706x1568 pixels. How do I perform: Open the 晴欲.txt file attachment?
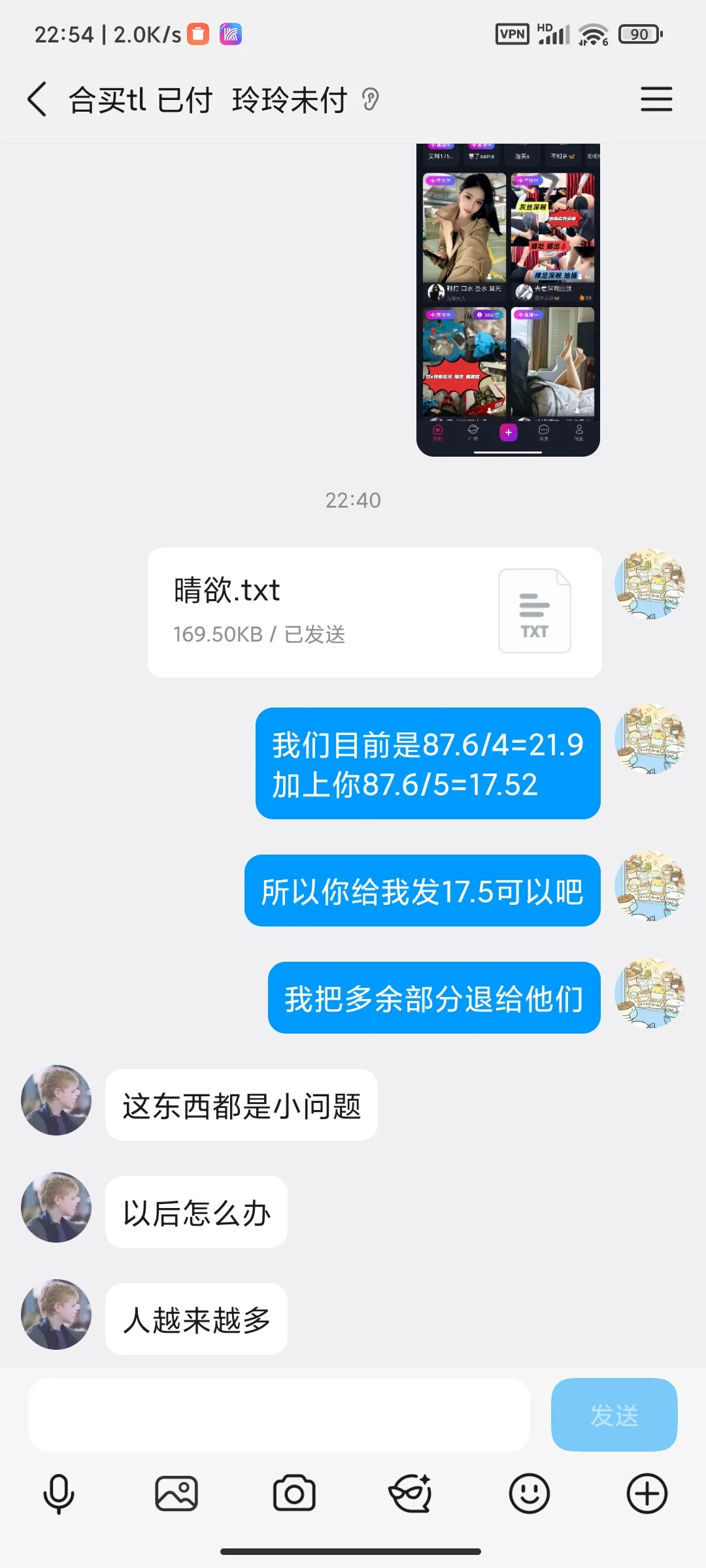click(x=374, y=612)
